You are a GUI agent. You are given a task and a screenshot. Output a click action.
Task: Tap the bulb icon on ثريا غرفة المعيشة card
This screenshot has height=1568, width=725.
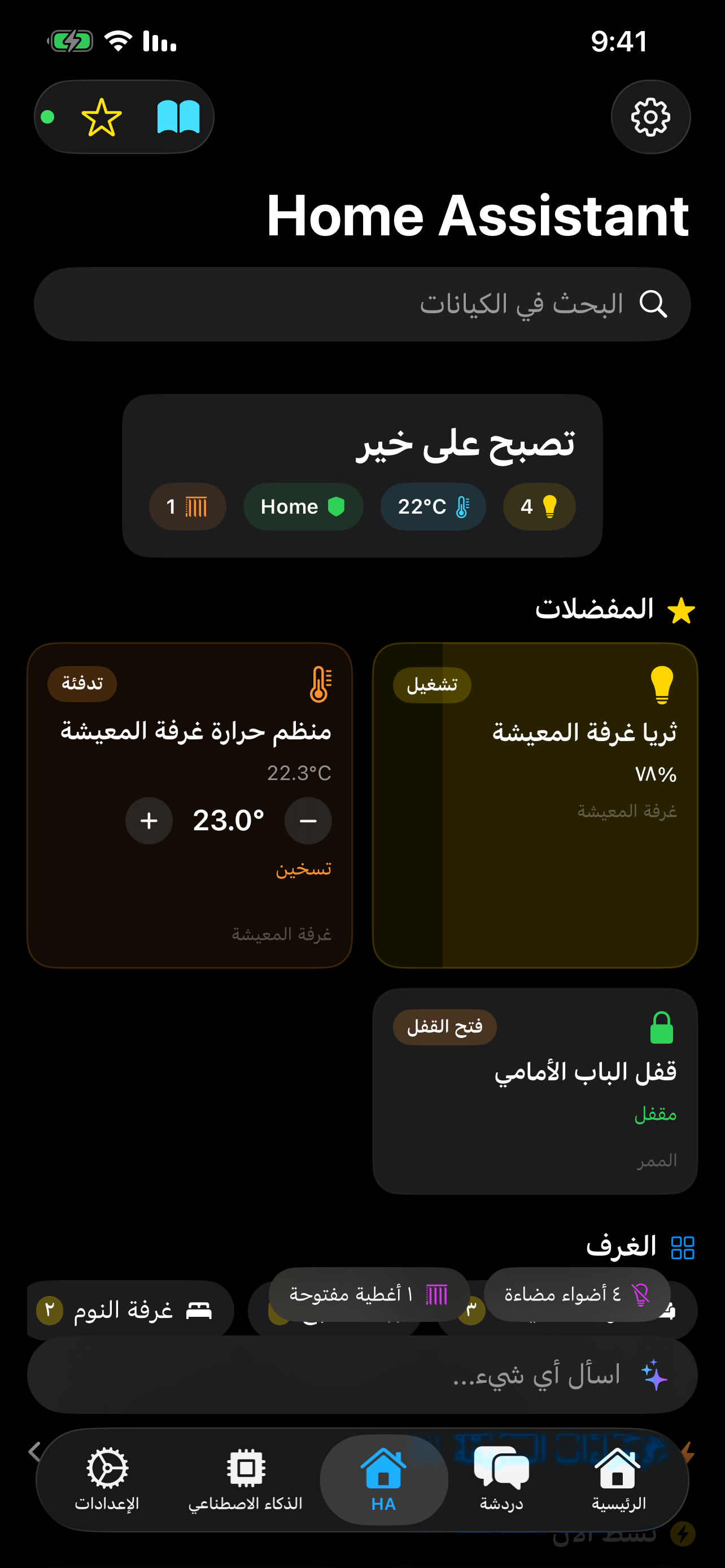(x=663, y=684)
